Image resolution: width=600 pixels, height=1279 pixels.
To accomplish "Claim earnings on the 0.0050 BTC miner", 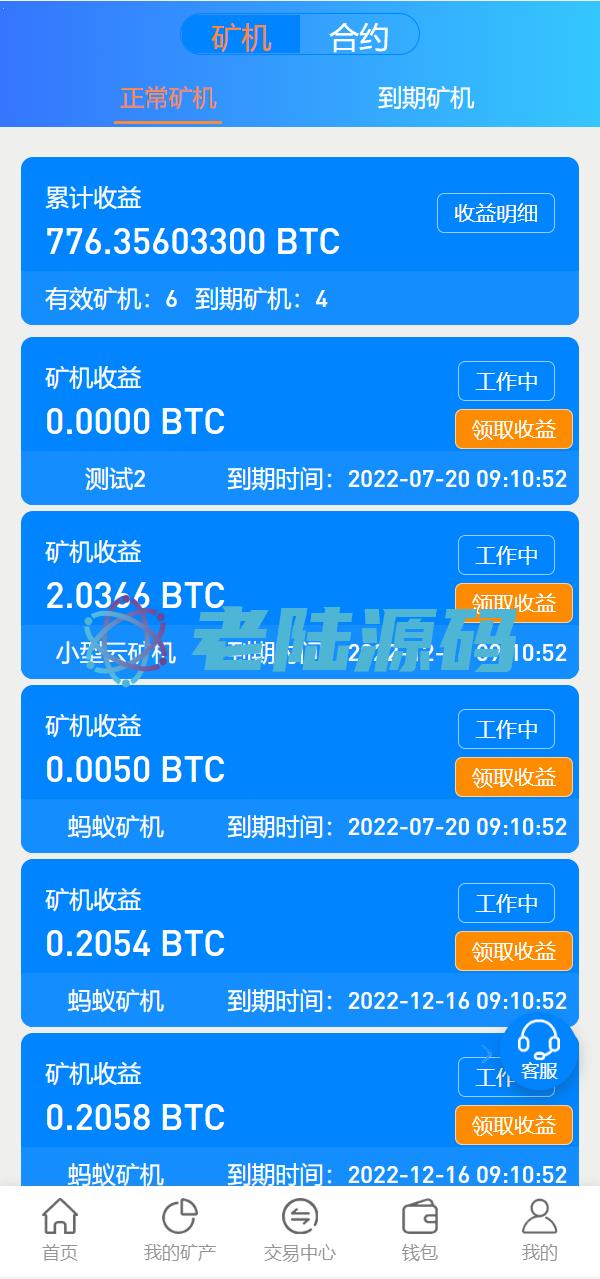I will pyautogui.click(x=514, y=777).
